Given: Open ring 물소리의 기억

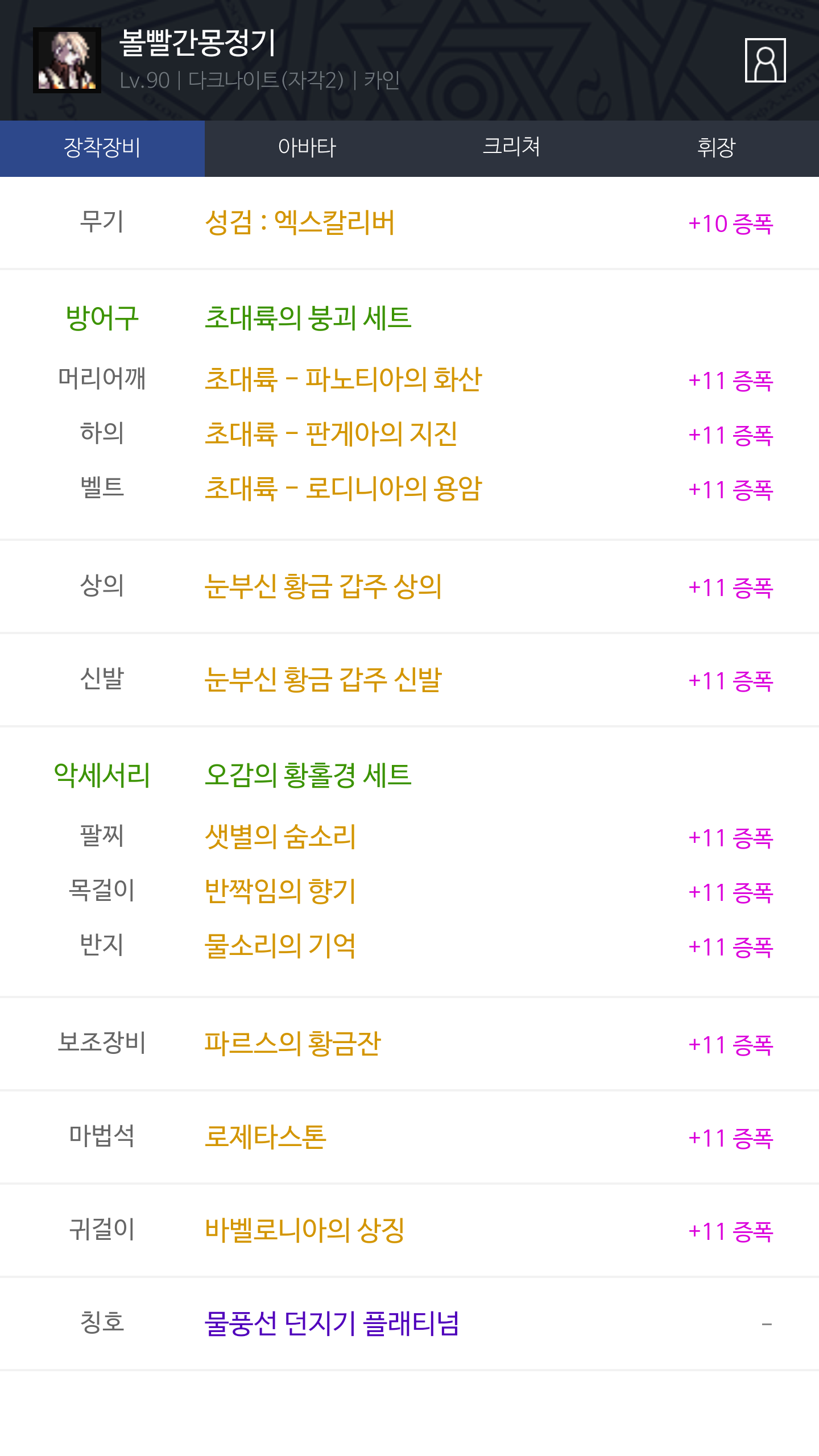Looking at the screenshot, I should [280, 946].
